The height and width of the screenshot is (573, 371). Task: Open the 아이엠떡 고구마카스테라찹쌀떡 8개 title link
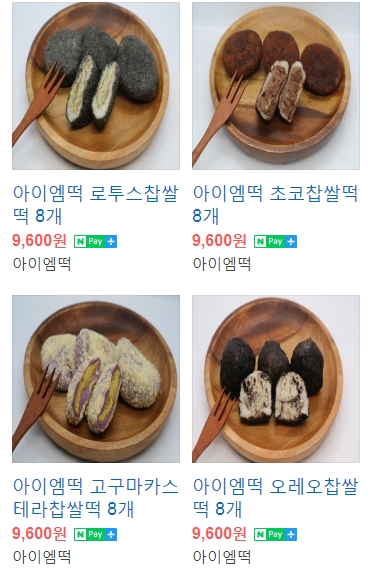point(95,497)
